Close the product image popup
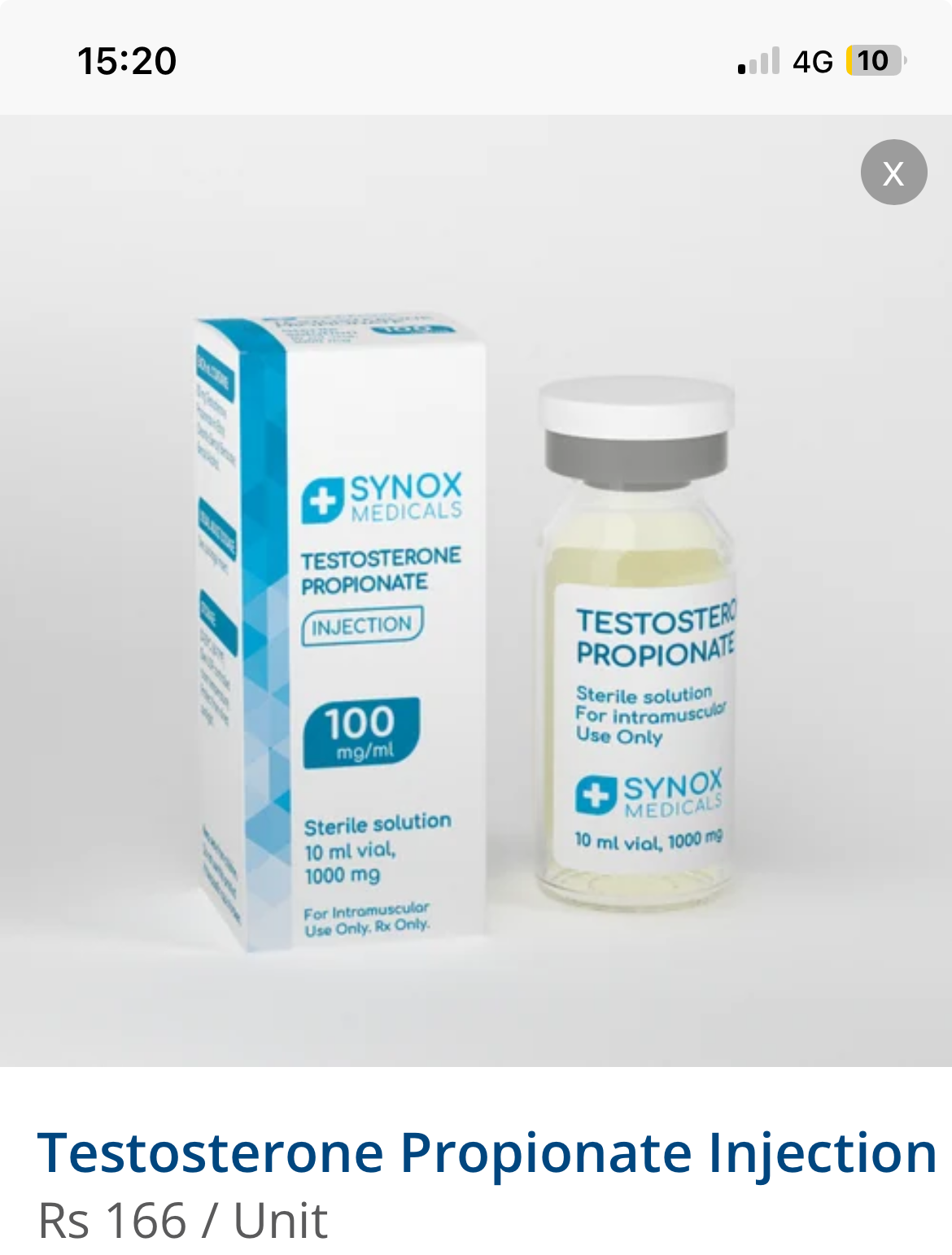 893,173
